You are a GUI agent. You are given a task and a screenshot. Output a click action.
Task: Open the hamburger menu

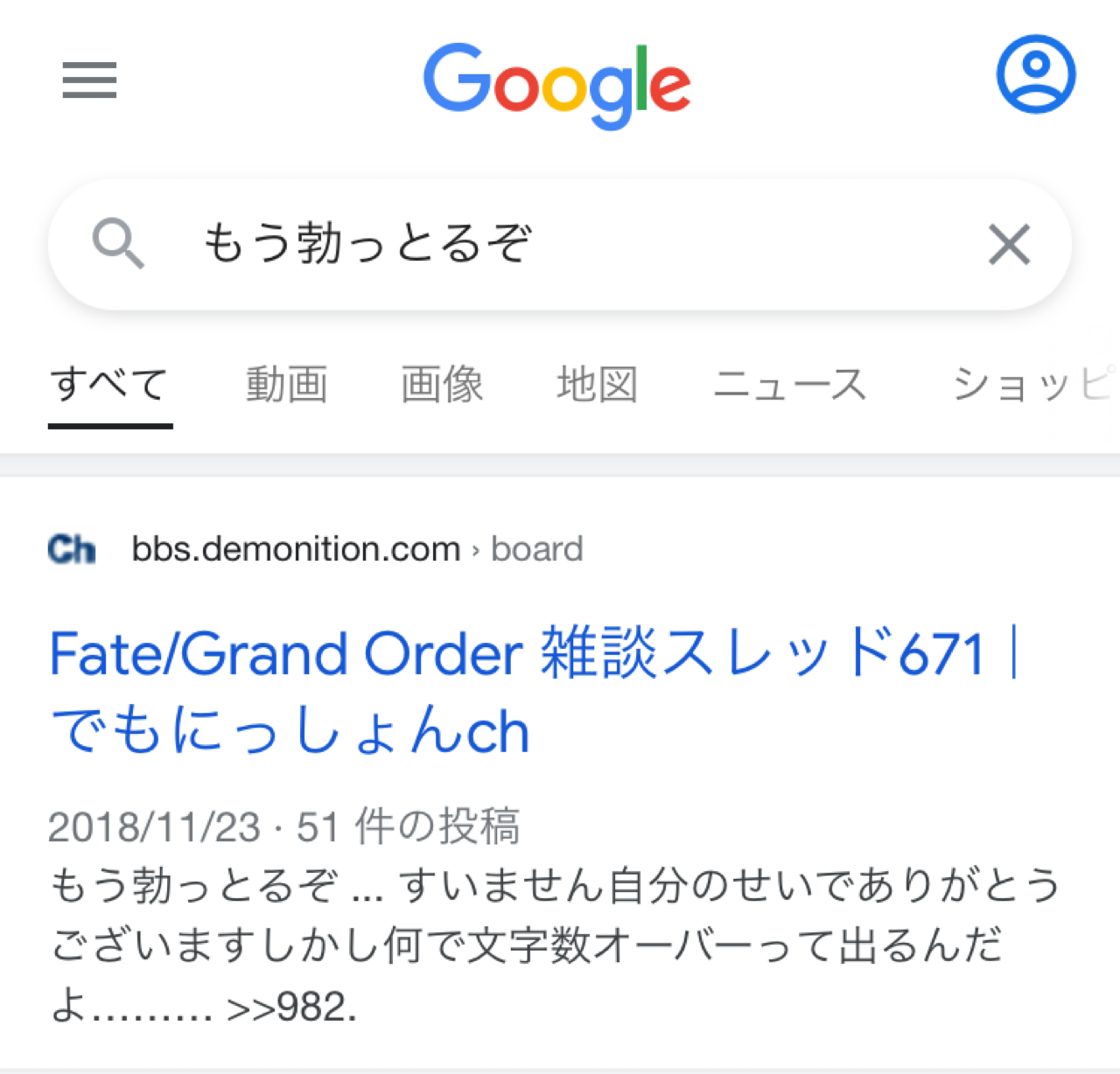click(x=89, y=80)
